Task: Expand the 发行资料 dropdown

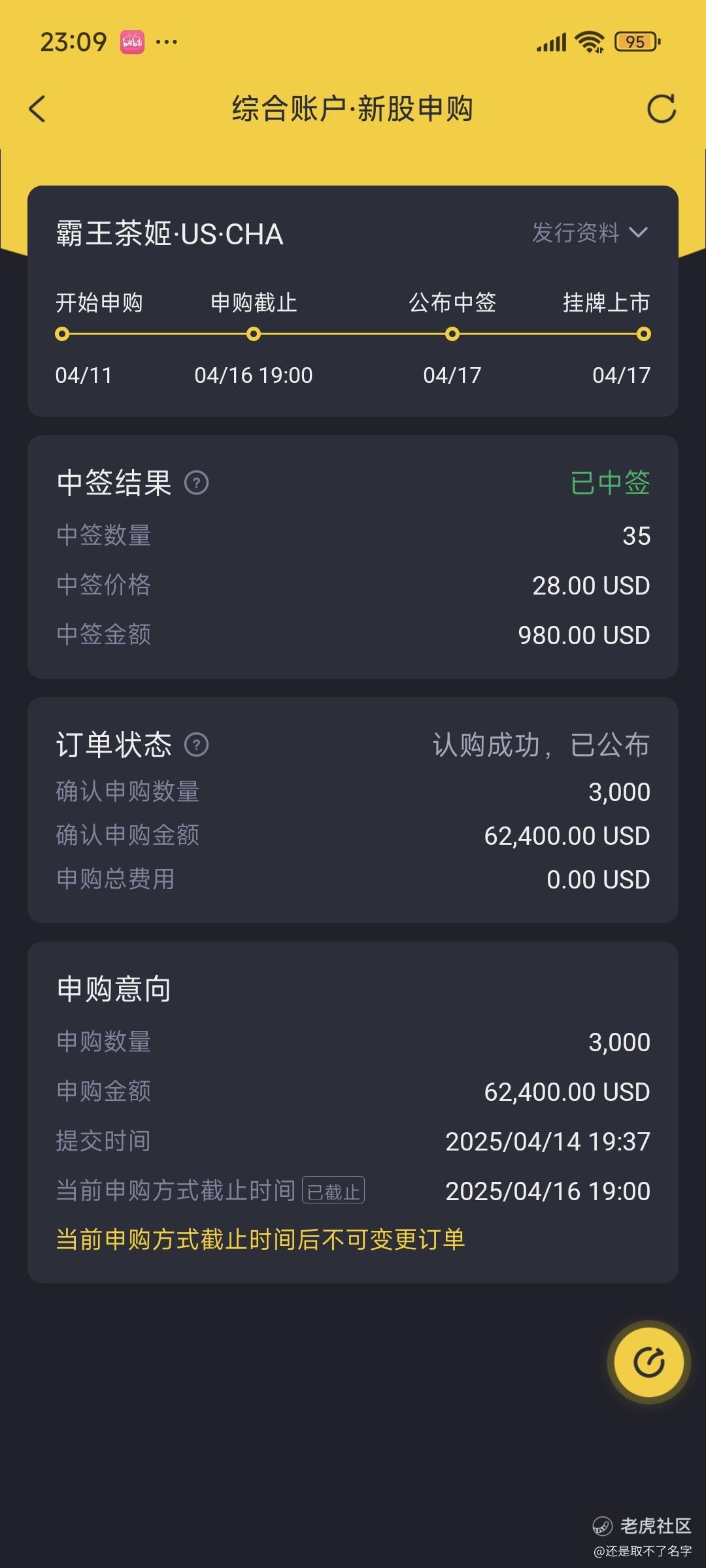Action: [590, 233]
